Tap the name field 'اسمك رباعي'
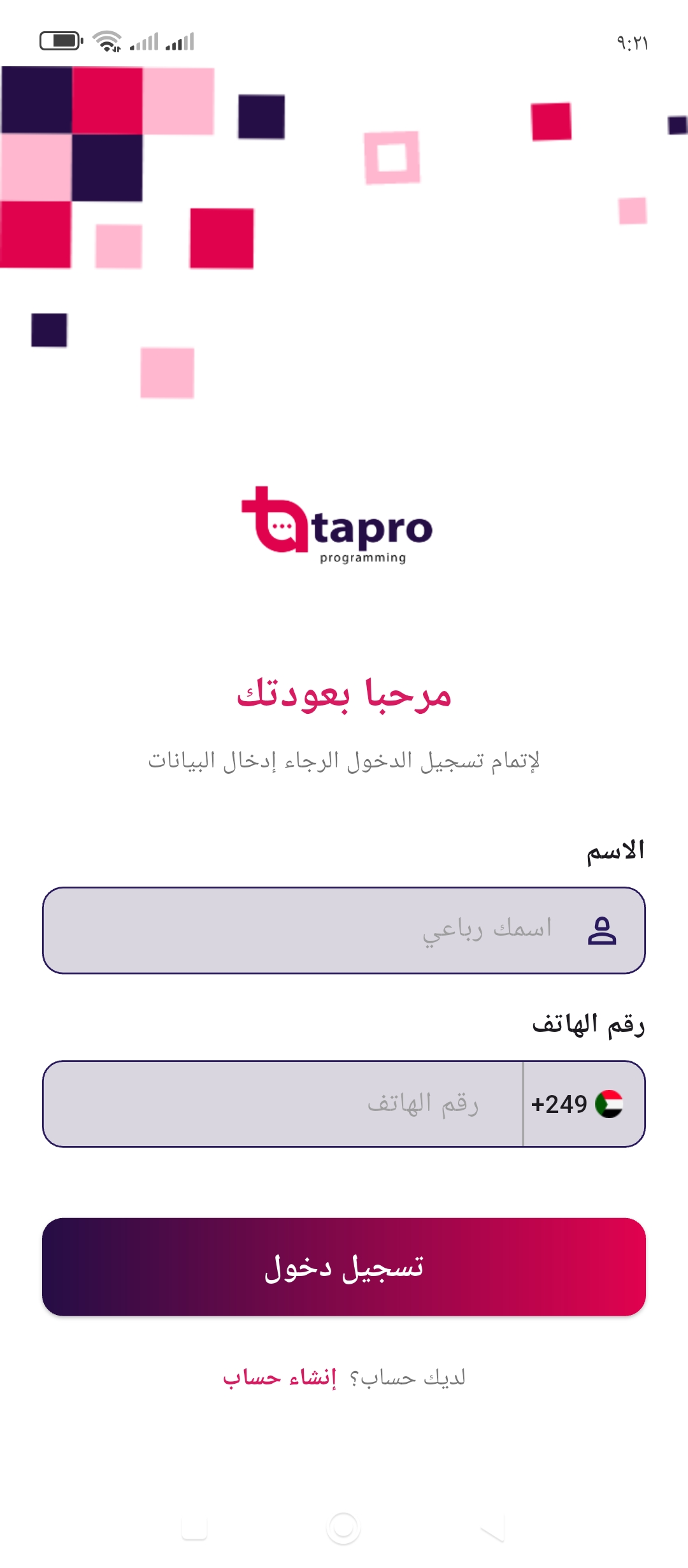688x1568 pixels. 344,930
